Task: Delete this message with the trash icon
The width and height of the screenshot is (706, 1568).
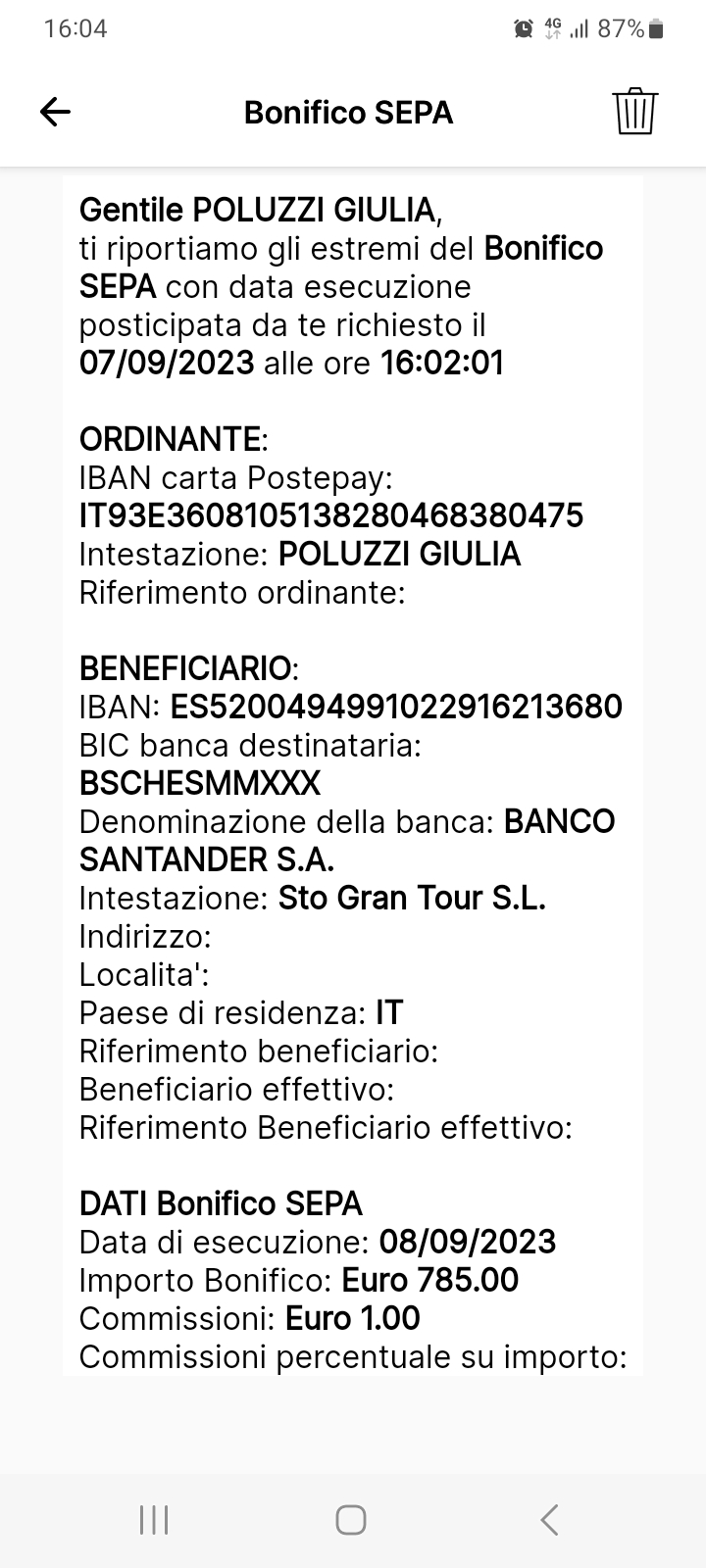Action: coord(634,111)
